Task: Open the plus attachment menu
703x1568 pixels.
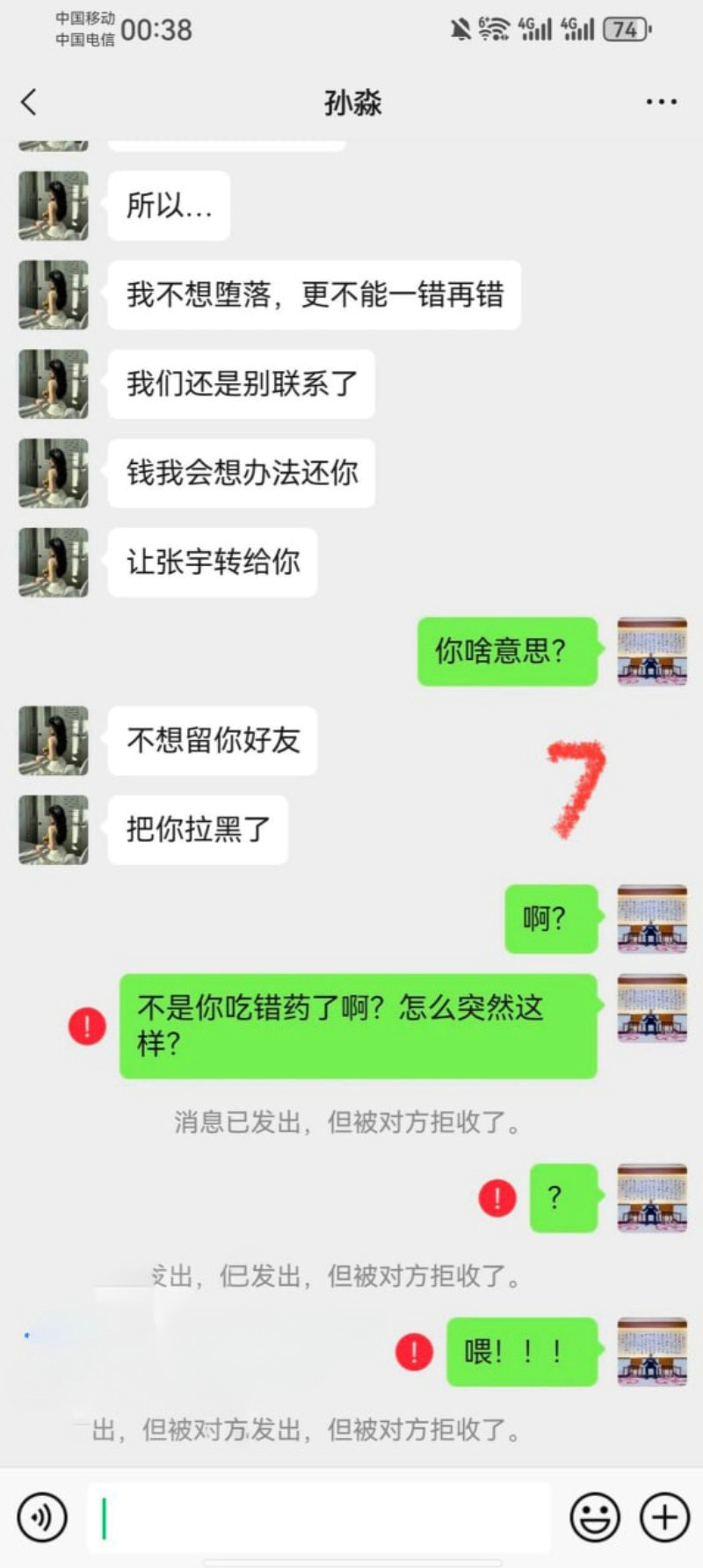Action: [664, 1517]
